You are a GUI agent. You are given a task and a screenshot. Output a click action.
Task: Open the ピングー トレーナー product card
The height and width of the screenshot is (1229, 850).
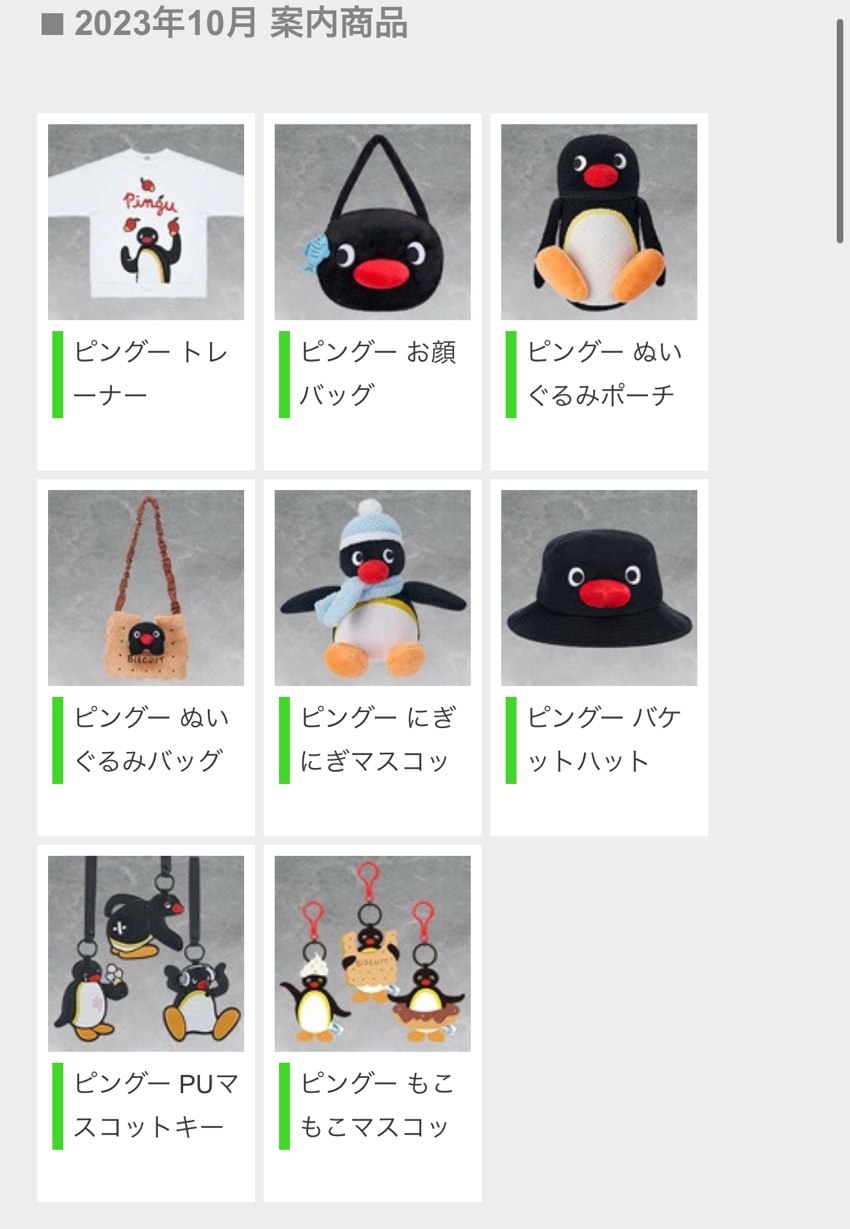pos(146,222)
